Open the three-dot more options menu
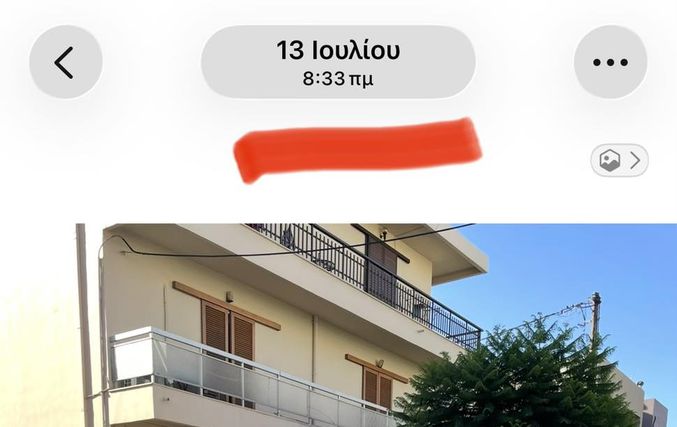Viewport: 677px width, 427px height. (610, 62)
